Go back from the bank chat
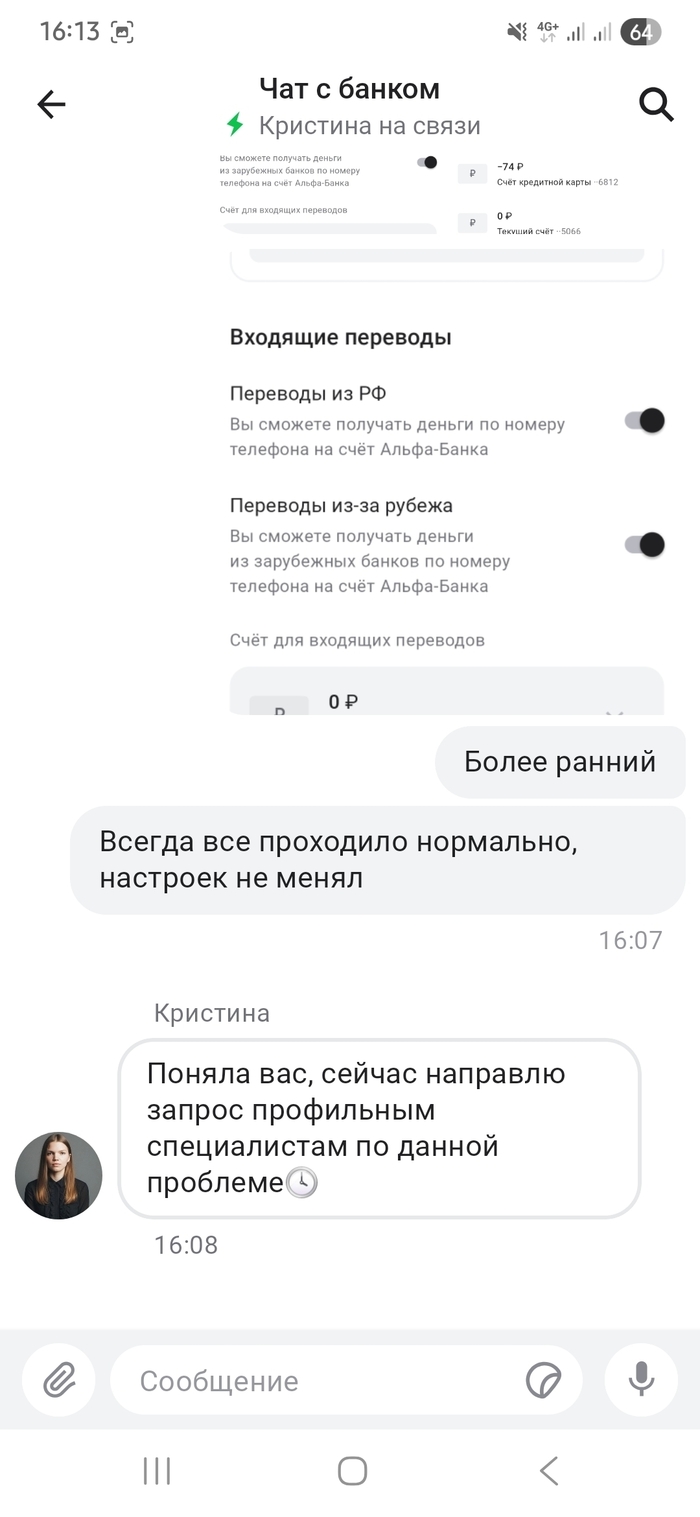700x1517 pixels. pyautogui.click(x=51, y=104)
